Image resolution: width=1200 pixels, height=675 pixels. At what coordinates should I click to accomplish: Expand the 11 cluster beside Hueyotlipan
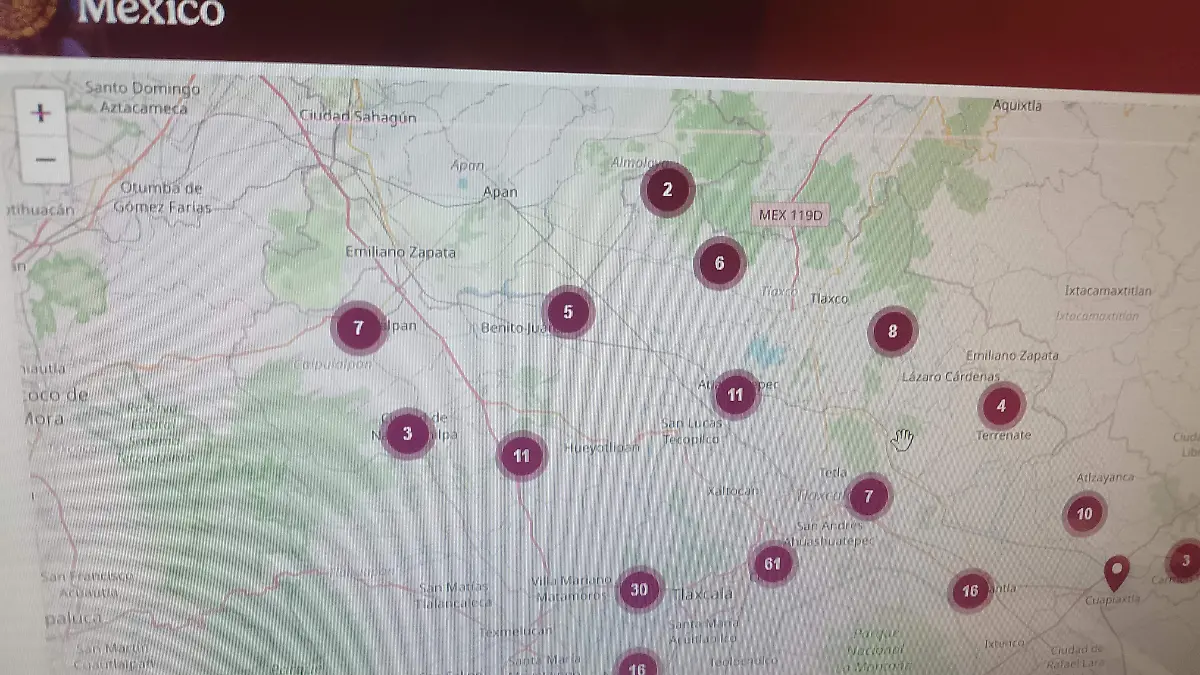click(521, 456)
